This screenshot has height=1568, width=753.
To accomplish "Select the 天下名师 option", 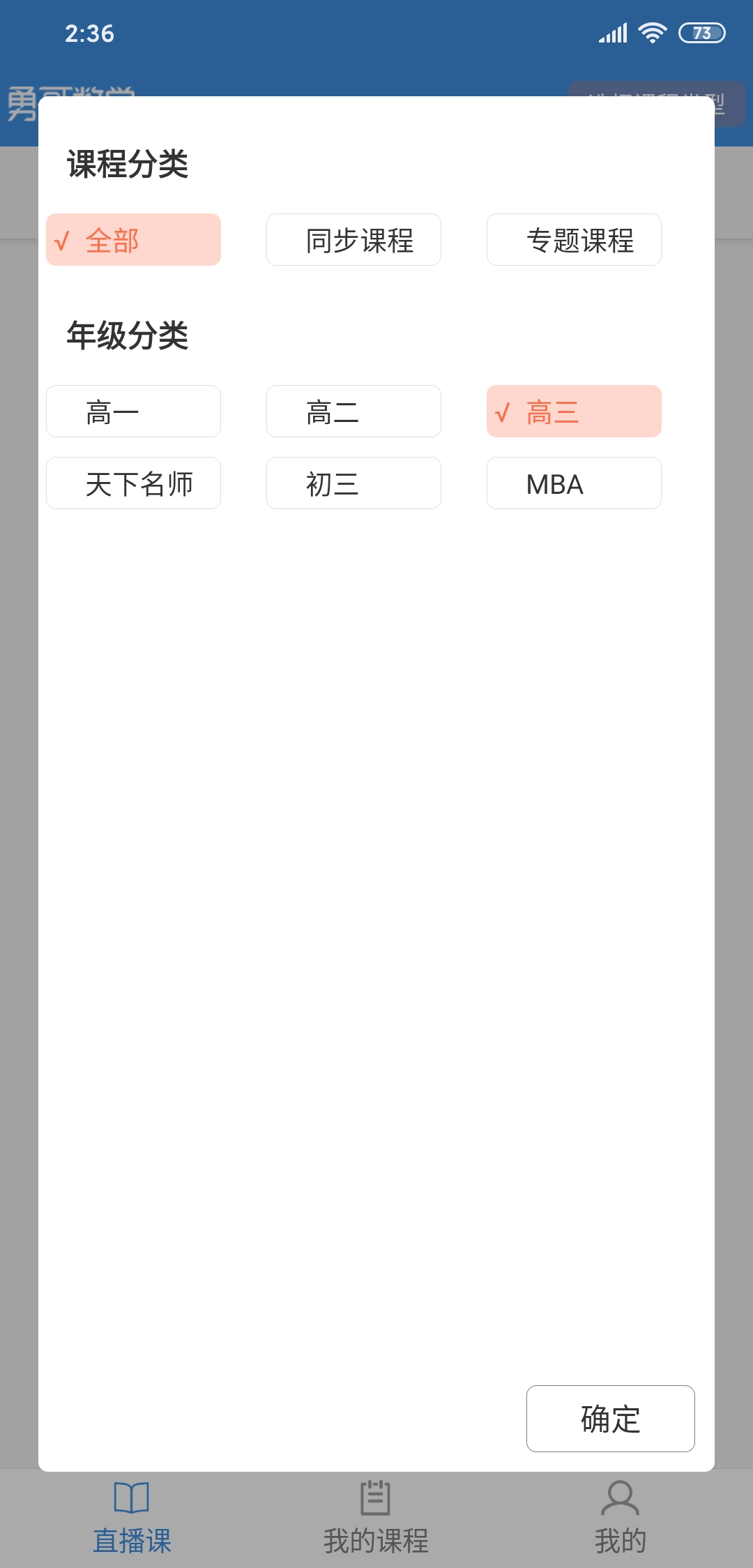I will point(133,483).
